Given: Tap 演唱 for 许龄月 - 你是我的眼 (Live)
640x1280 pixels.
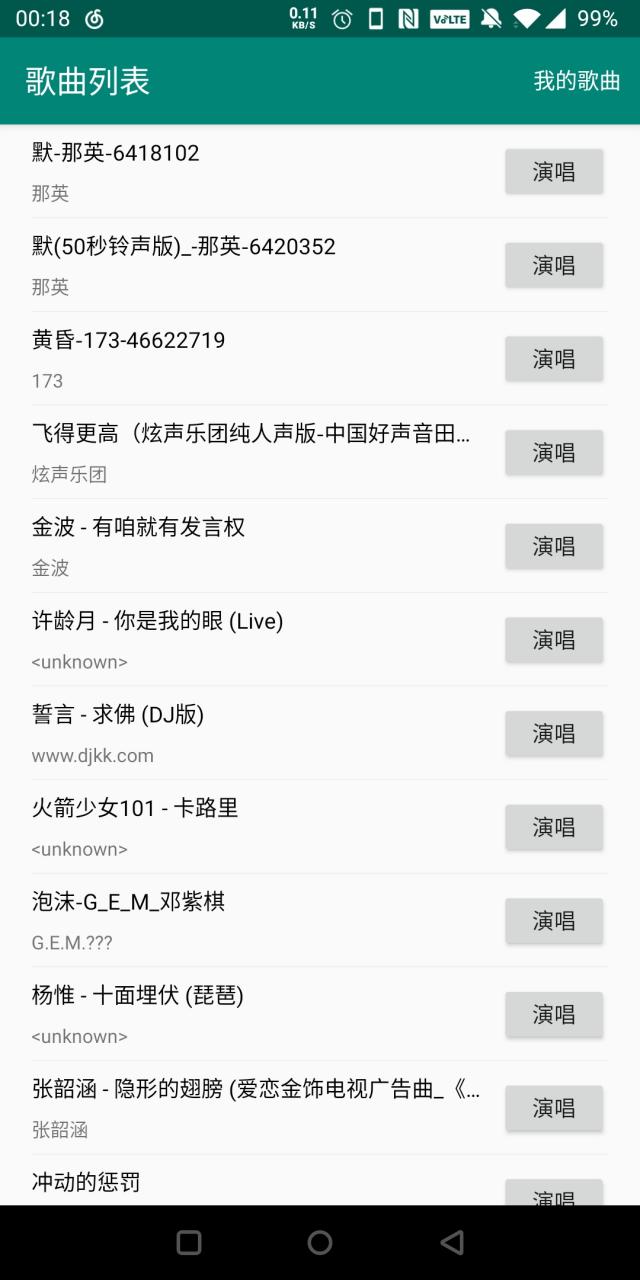Looking at the screenshot, I should 554,640.
